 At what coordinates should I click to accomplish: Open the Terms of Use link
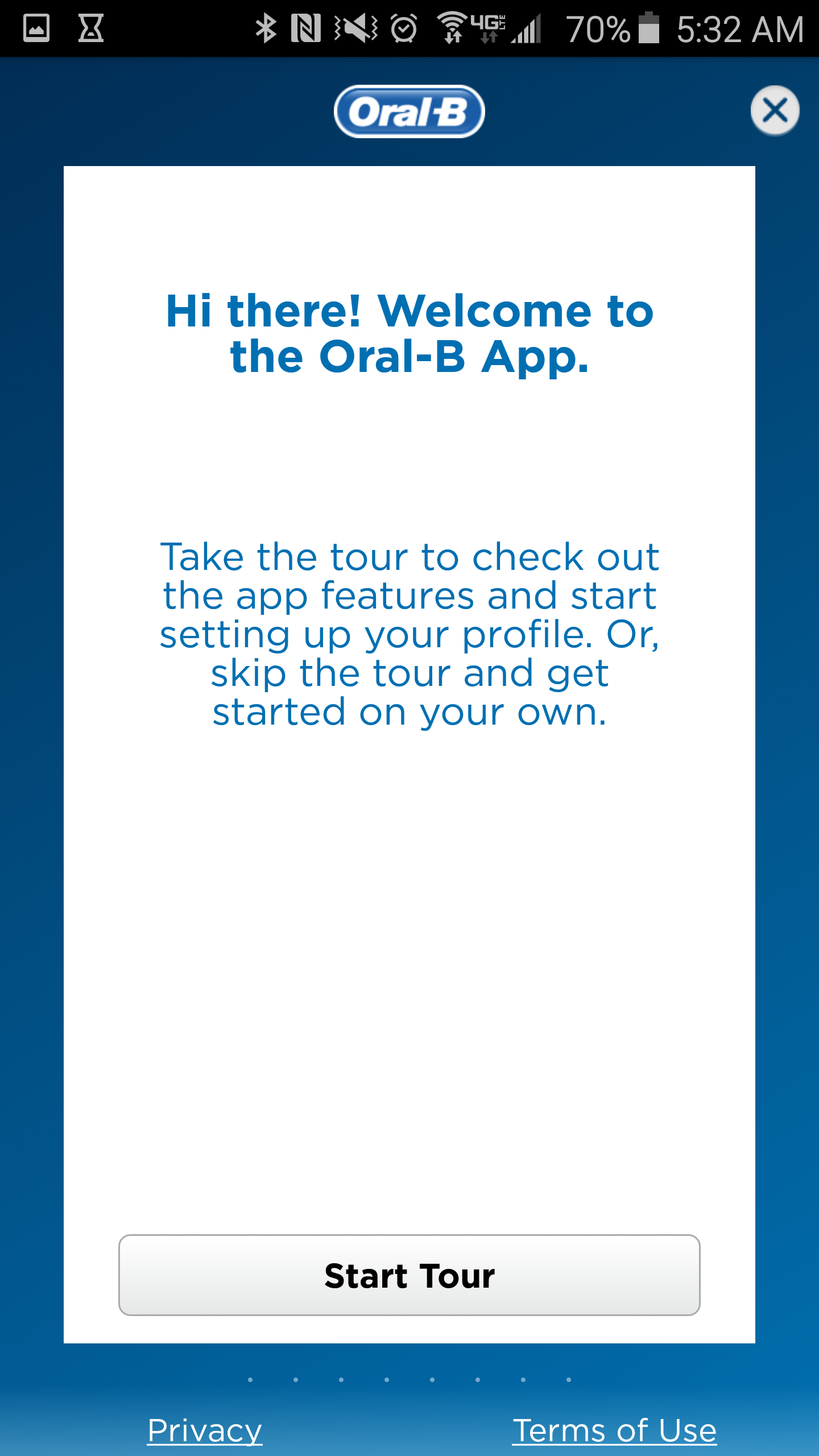point(614,1430)
